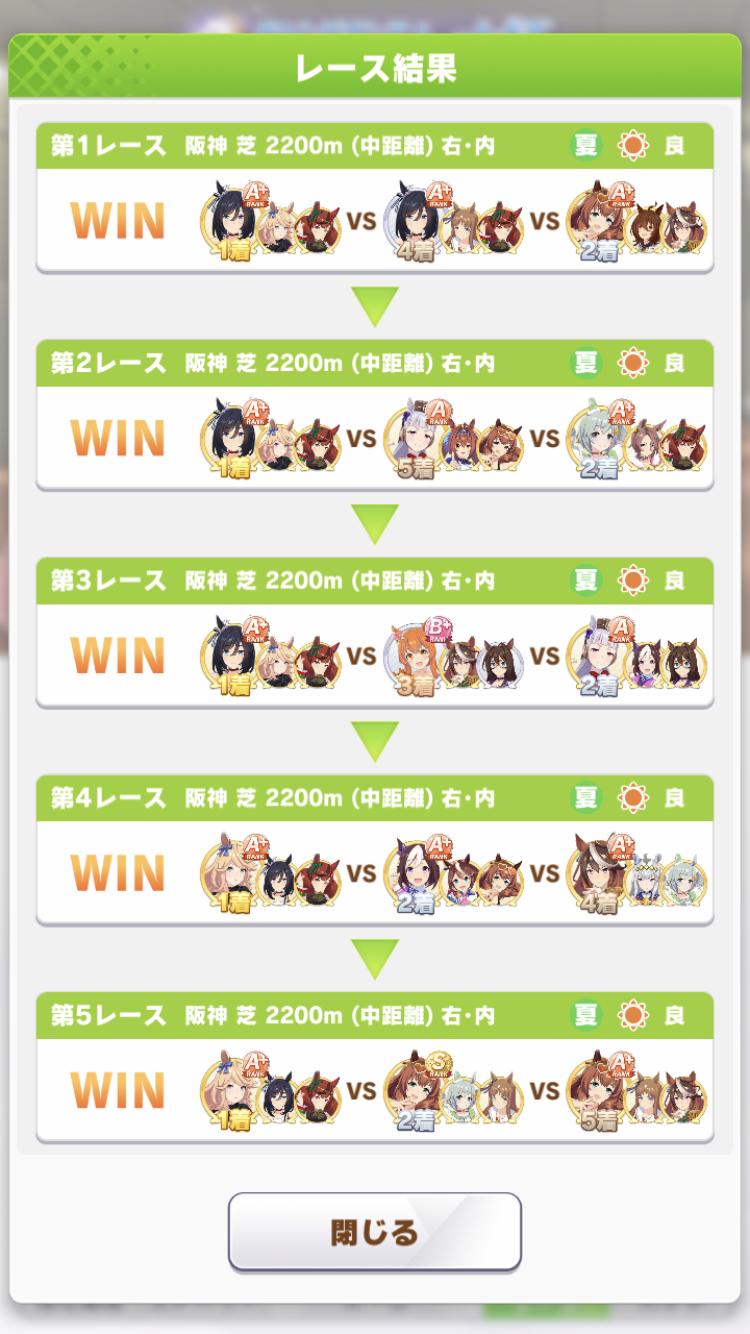Close the race results dialog with 閉じる

coord(375,1232)
